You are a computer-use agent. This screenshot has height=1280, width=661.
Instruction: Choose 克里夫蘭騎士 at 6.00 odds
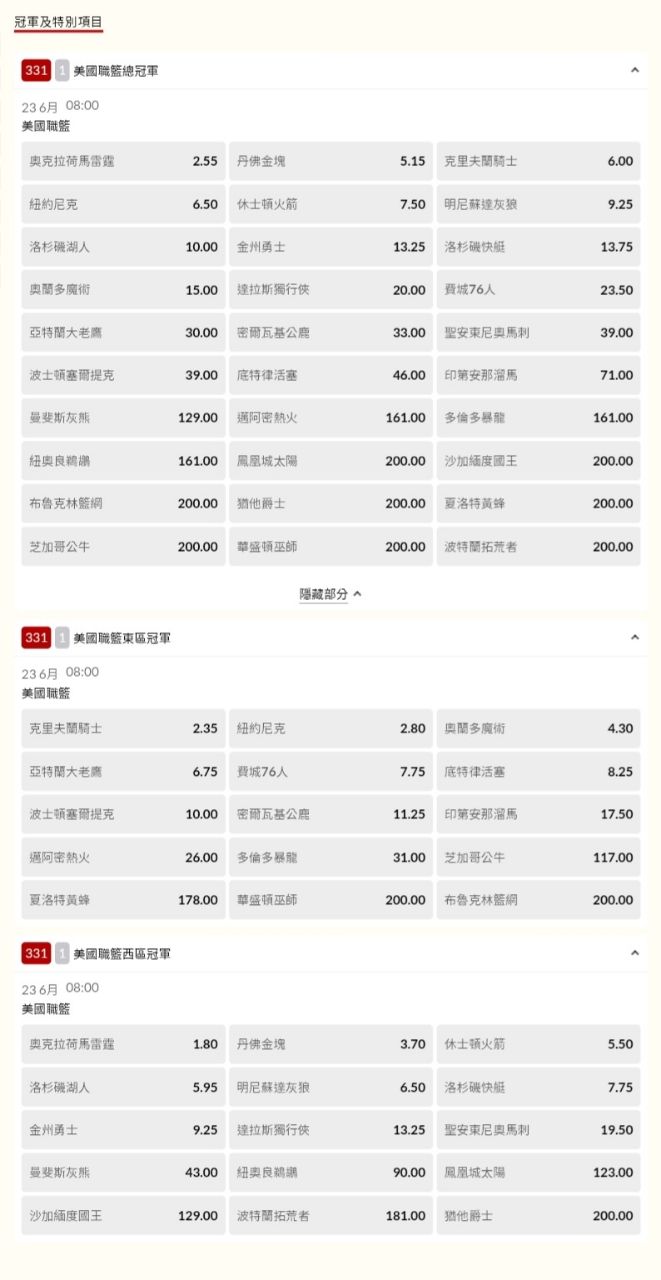point(538,161)
